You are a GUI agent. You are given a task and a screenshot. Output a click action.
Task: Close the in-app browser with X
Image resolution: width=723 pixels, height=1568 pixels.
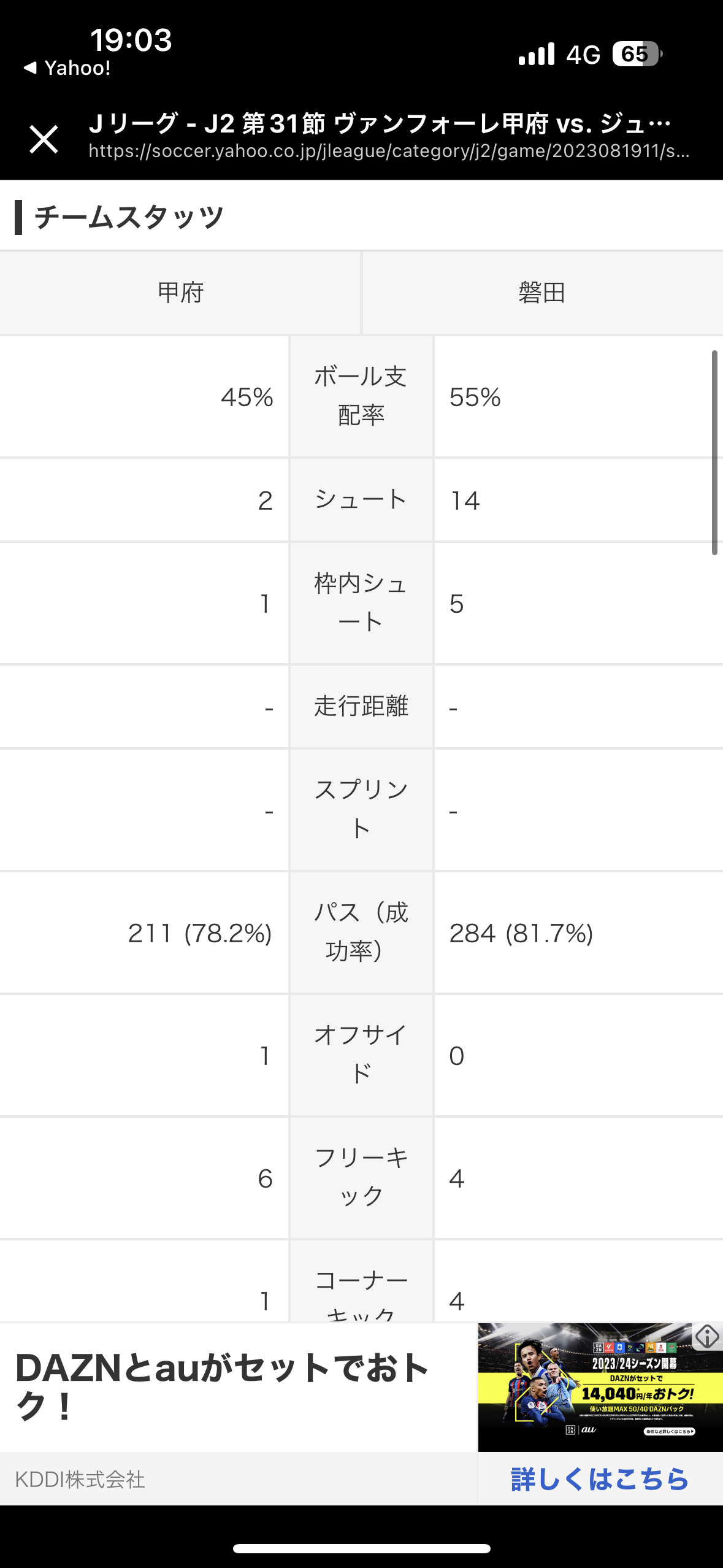pos(44,139)
